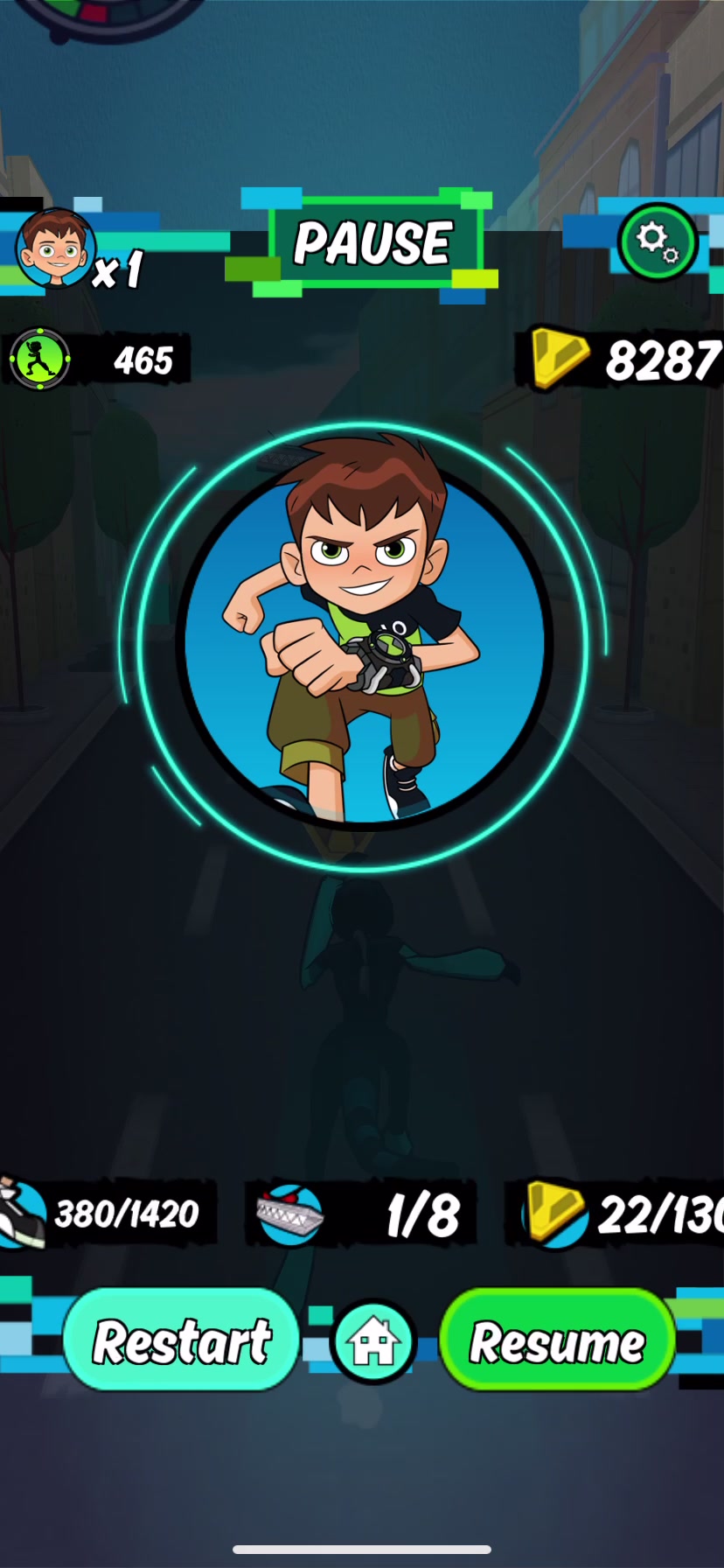The image size is (724, 1568).
Task: Open the settings gear
Action: (658, 241)
